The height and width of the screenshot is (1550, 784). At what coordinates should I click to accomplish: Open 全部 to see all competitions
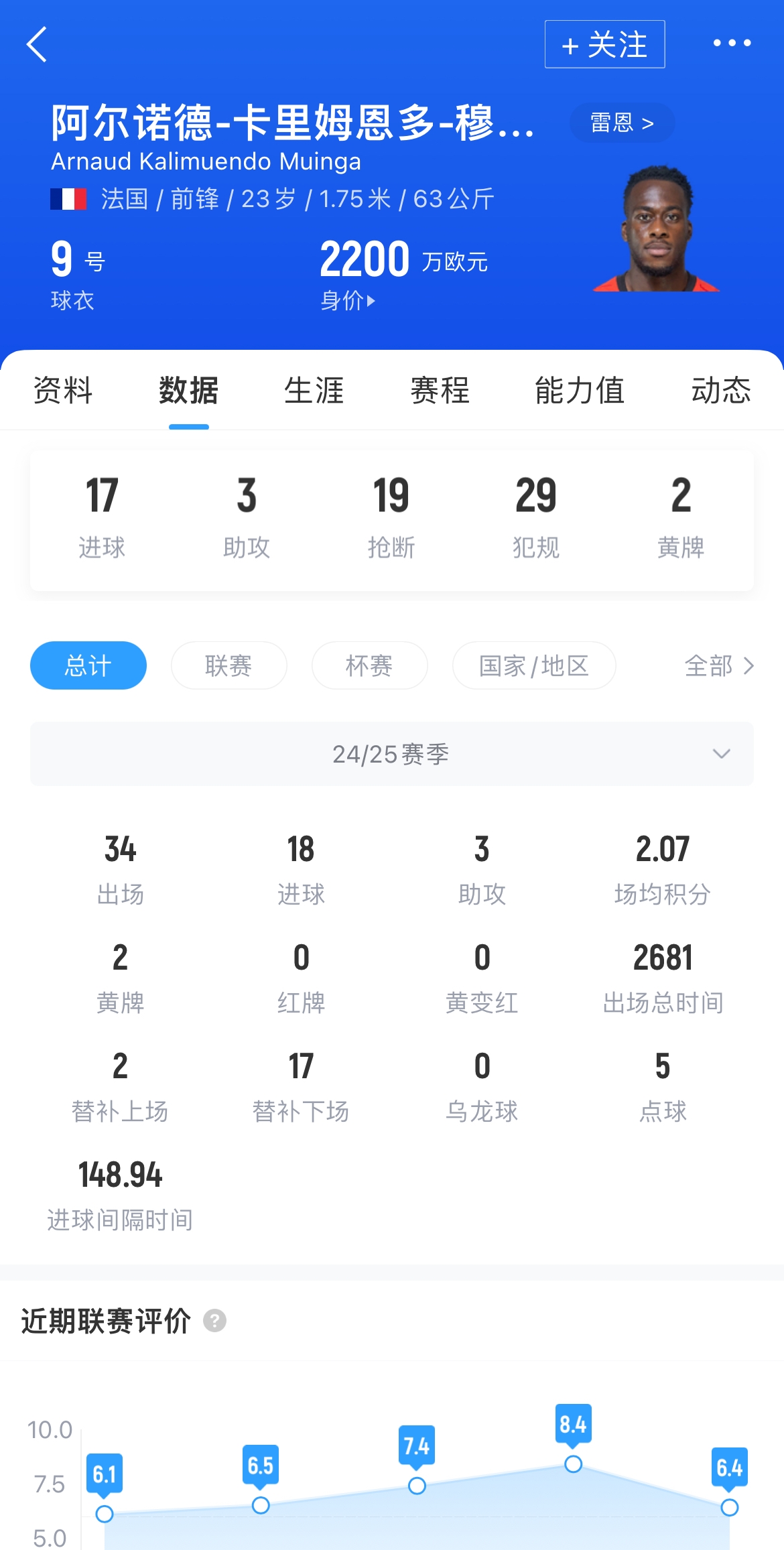click(x=718, y=665)
